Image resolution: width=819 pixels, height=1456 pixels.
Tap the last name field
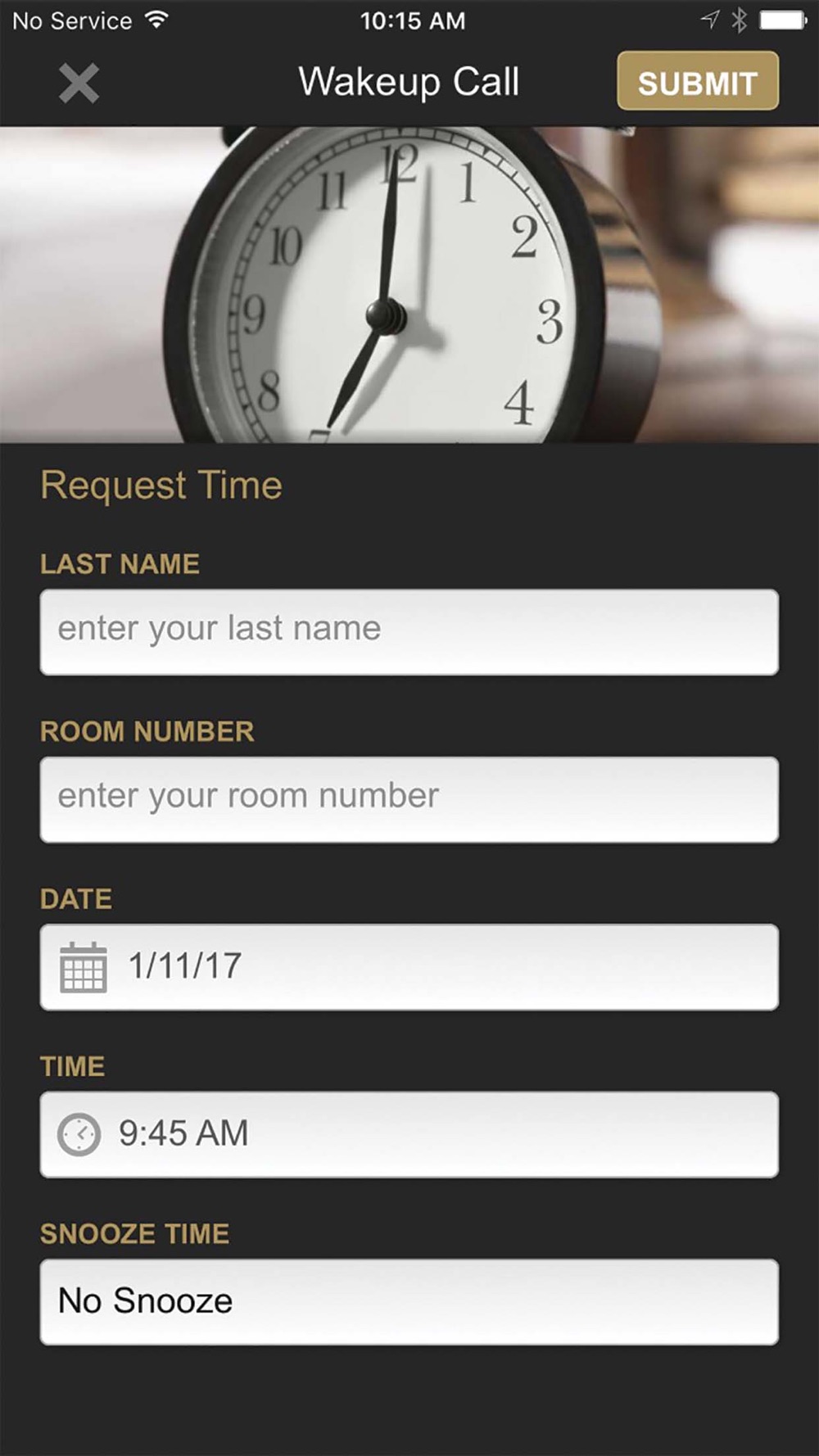tap(409, 631)
